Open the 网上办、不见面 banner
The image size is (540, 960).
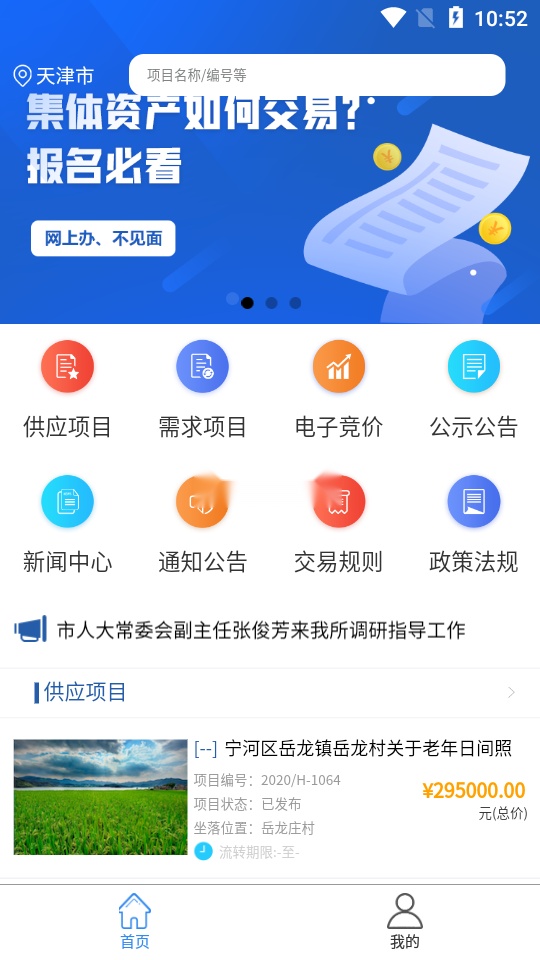pos(103,238)
